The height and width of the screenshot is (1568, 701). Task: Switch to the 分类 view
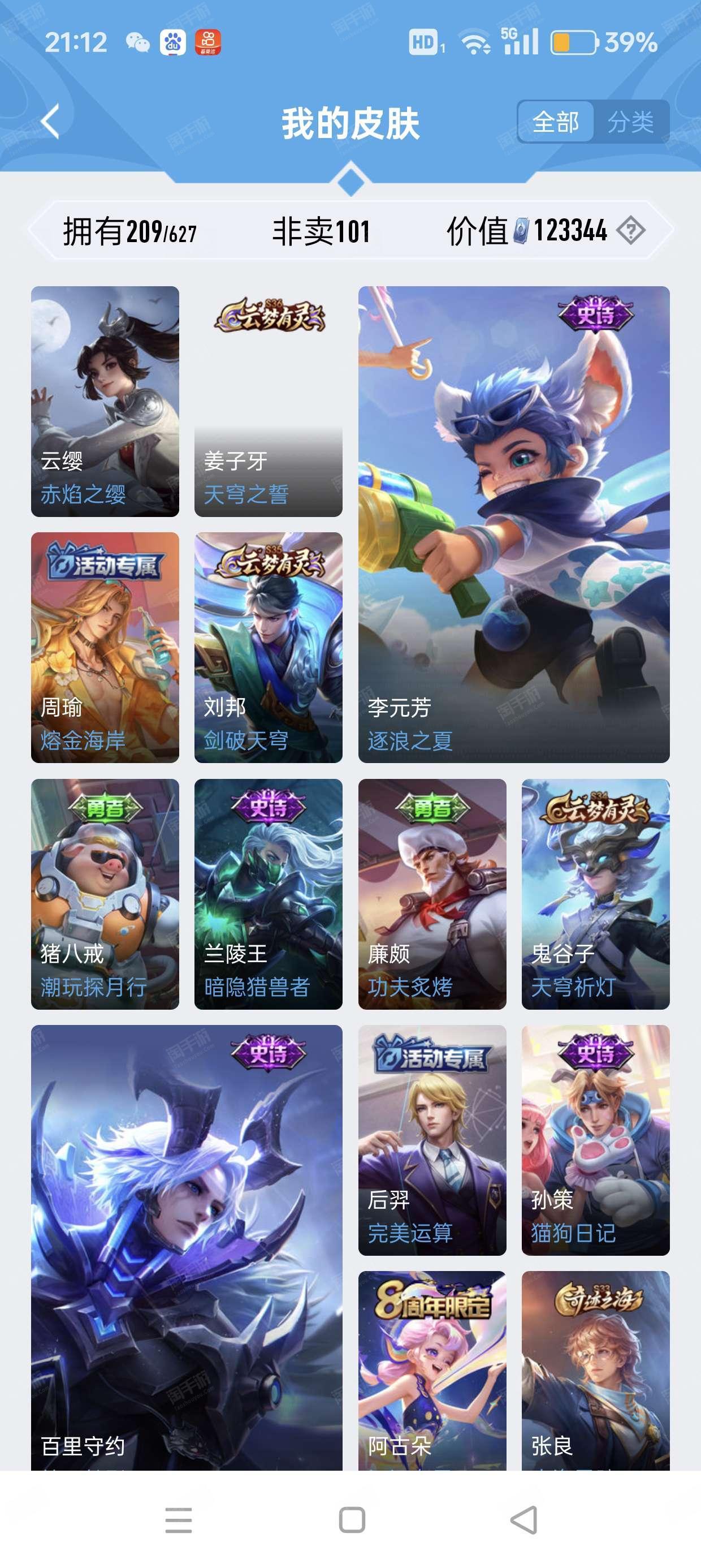(x=630, y=122)
